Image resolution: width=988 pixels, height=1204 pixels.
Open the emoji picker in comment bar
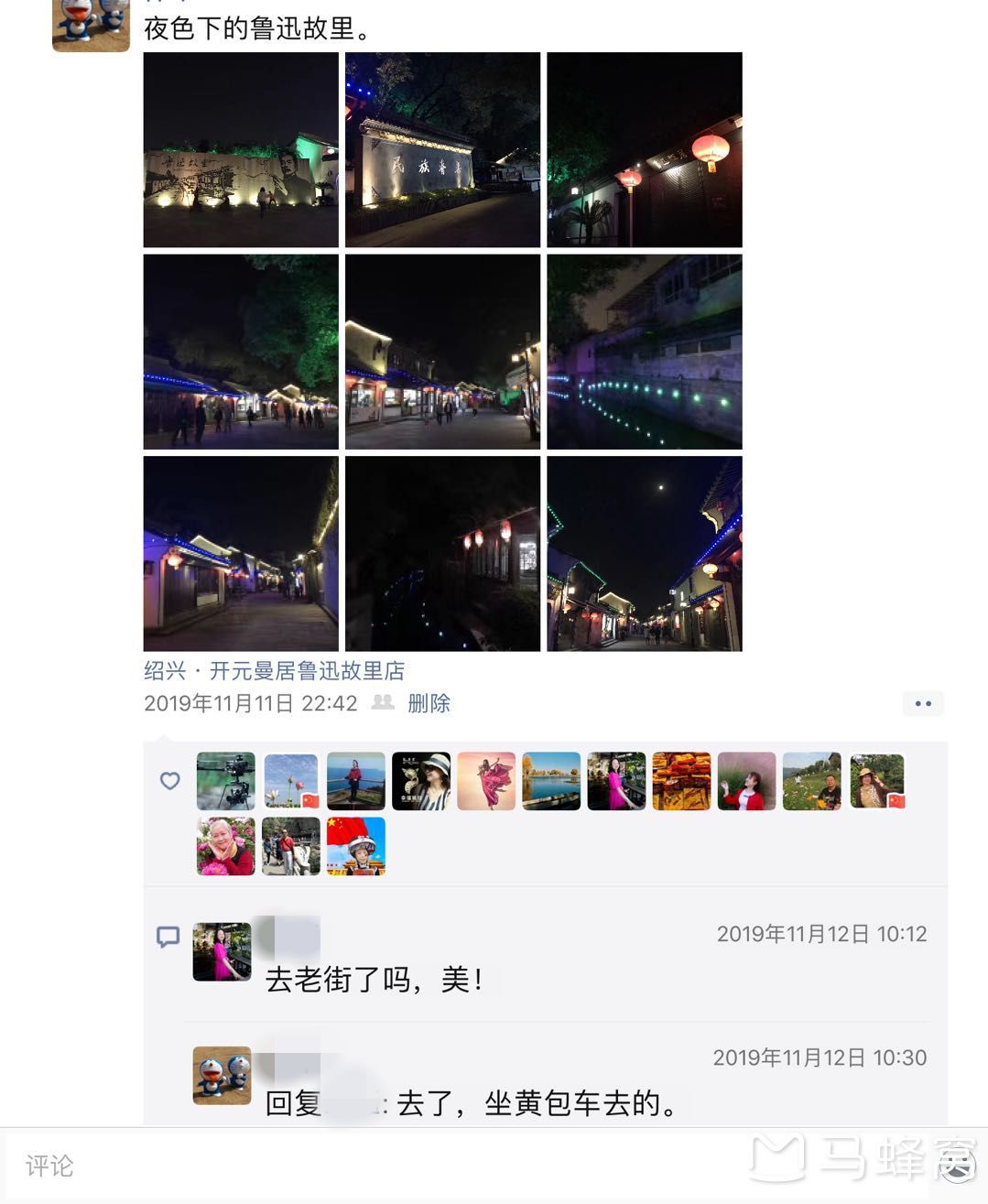coord(957,1165)
